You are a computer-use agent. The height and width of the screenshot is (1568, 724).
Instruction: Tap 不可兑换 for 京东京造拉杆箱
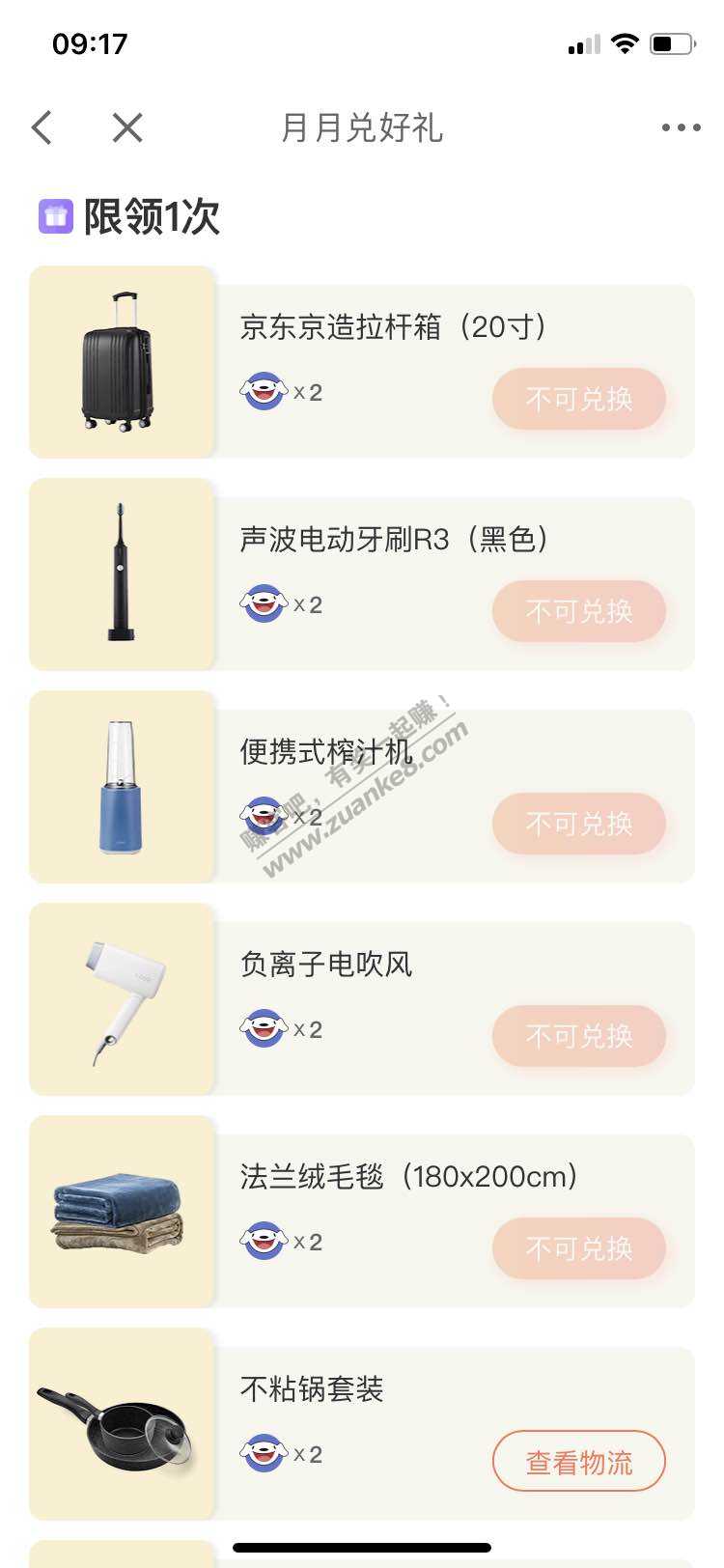pos(578,399)
